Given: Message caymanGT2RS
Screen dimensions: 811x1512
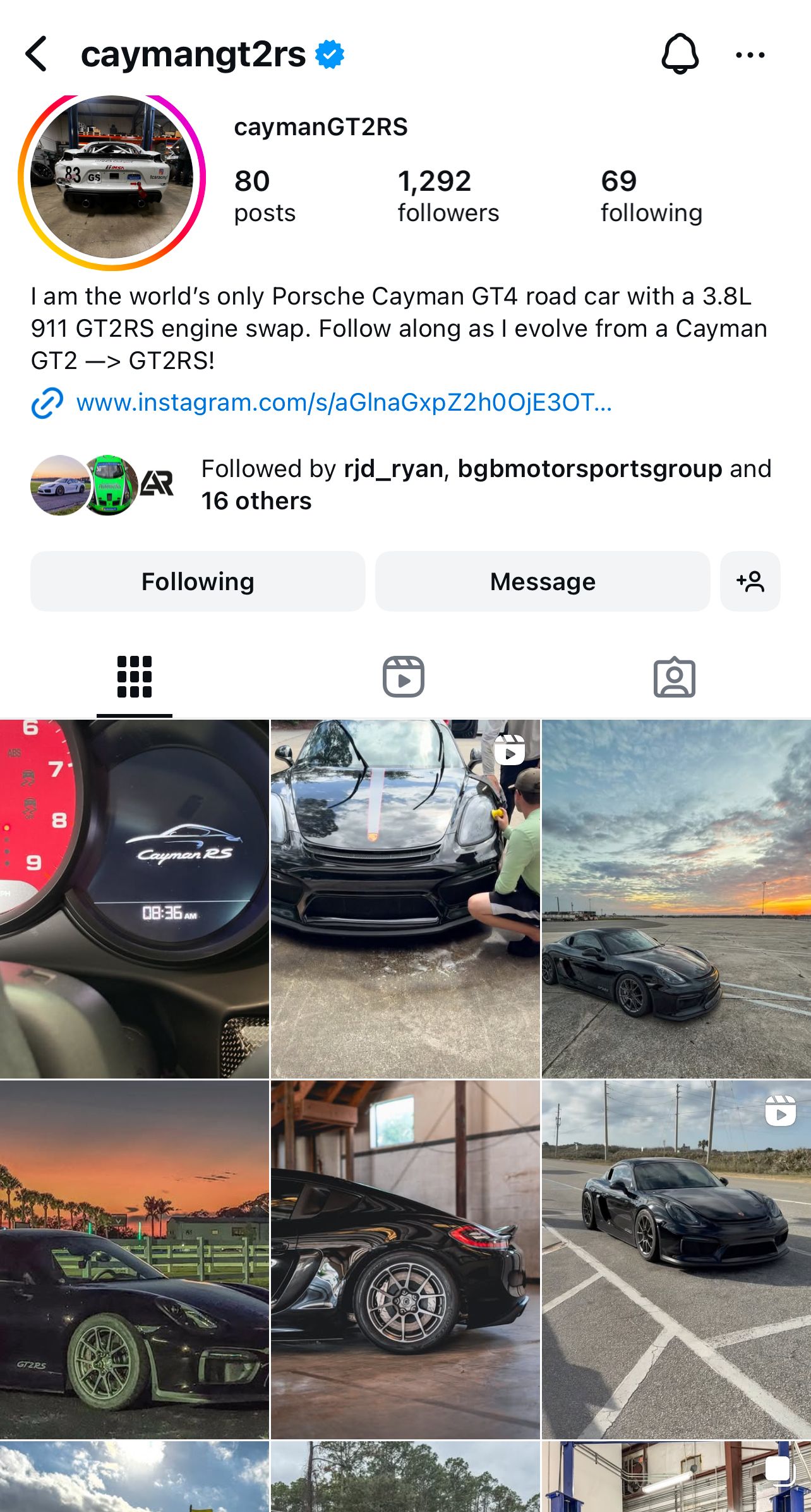Looking at the screenshot, I should pos(543,581).
